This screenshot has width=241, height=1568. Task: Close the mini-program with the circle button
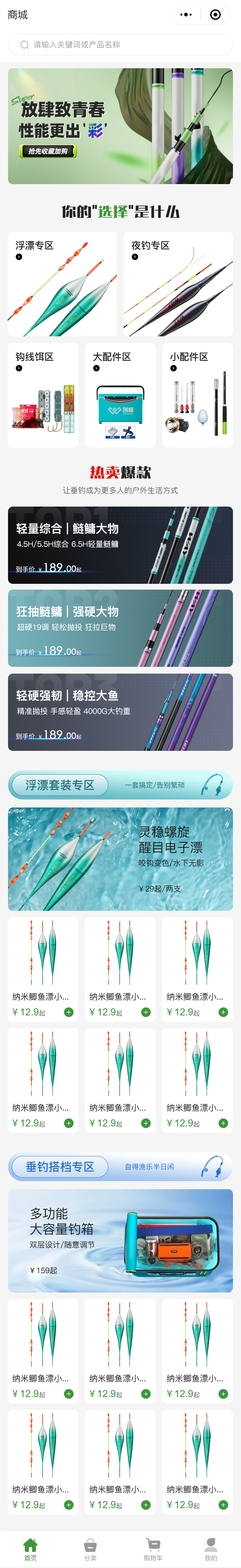(x=216, y=14)
